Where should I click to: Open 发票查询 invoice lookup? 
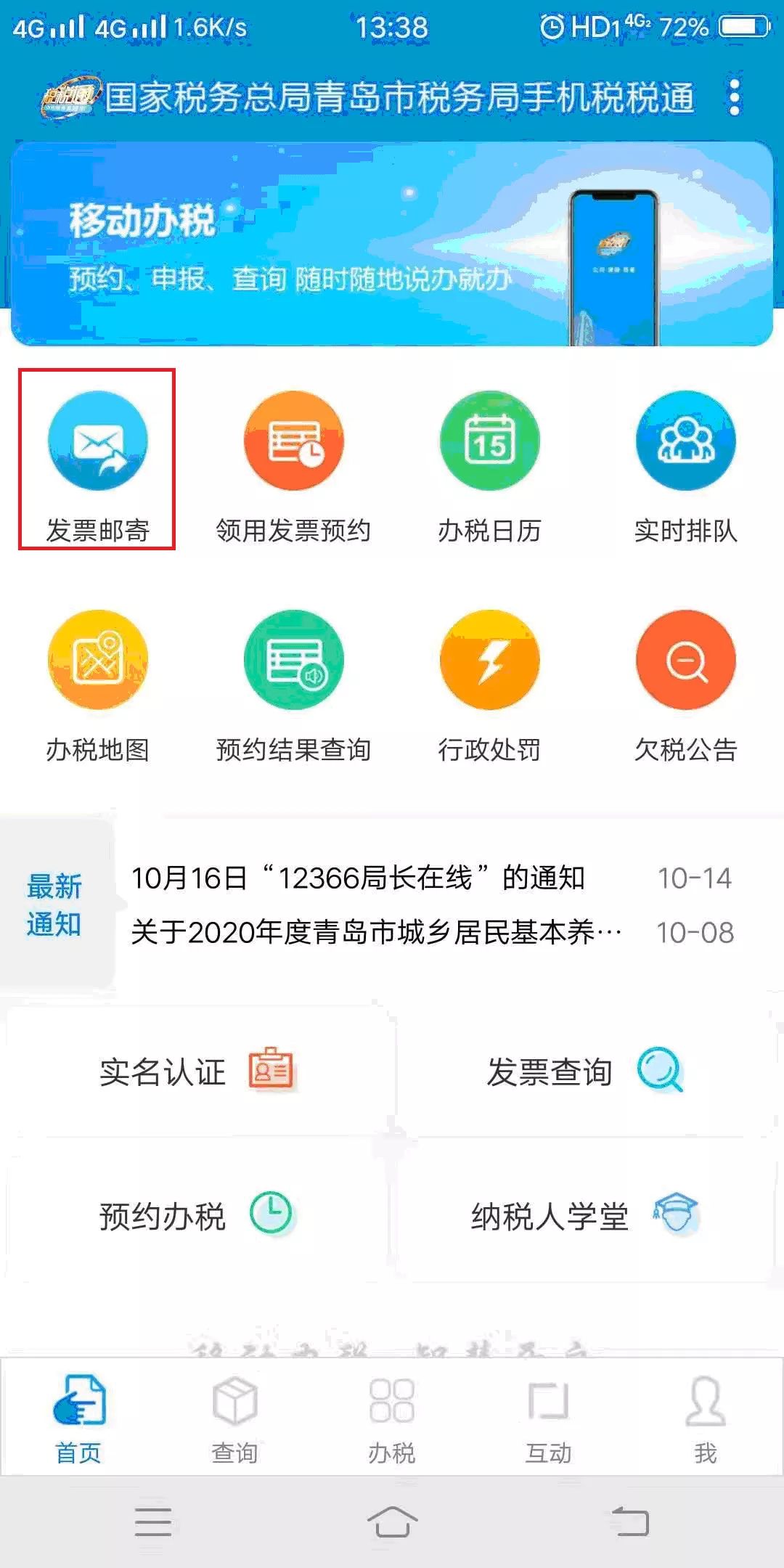pos(584,1071)
